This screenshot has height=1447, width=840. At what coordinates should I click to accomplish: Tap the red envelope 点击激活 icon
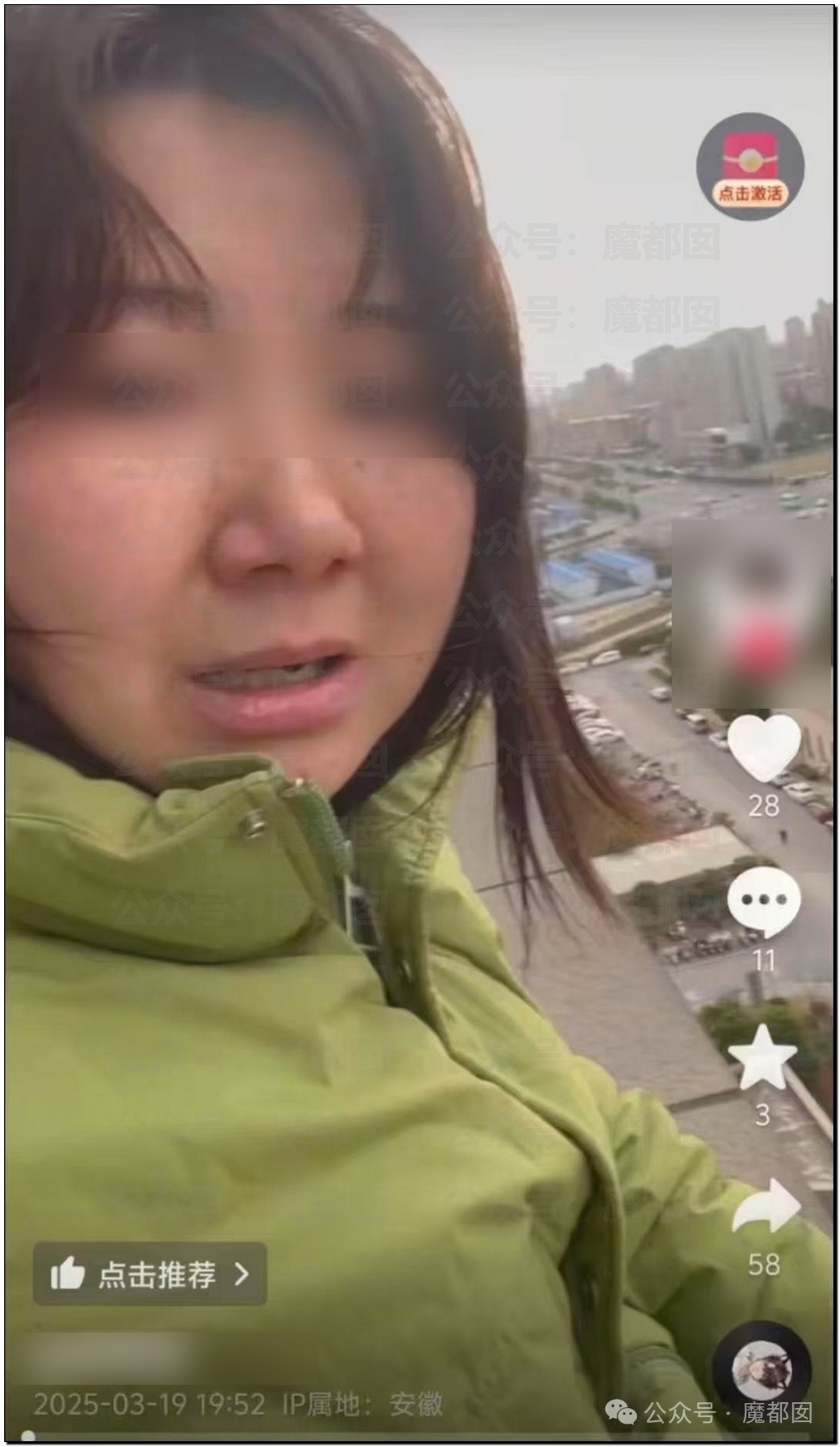[x=750, y=167]
